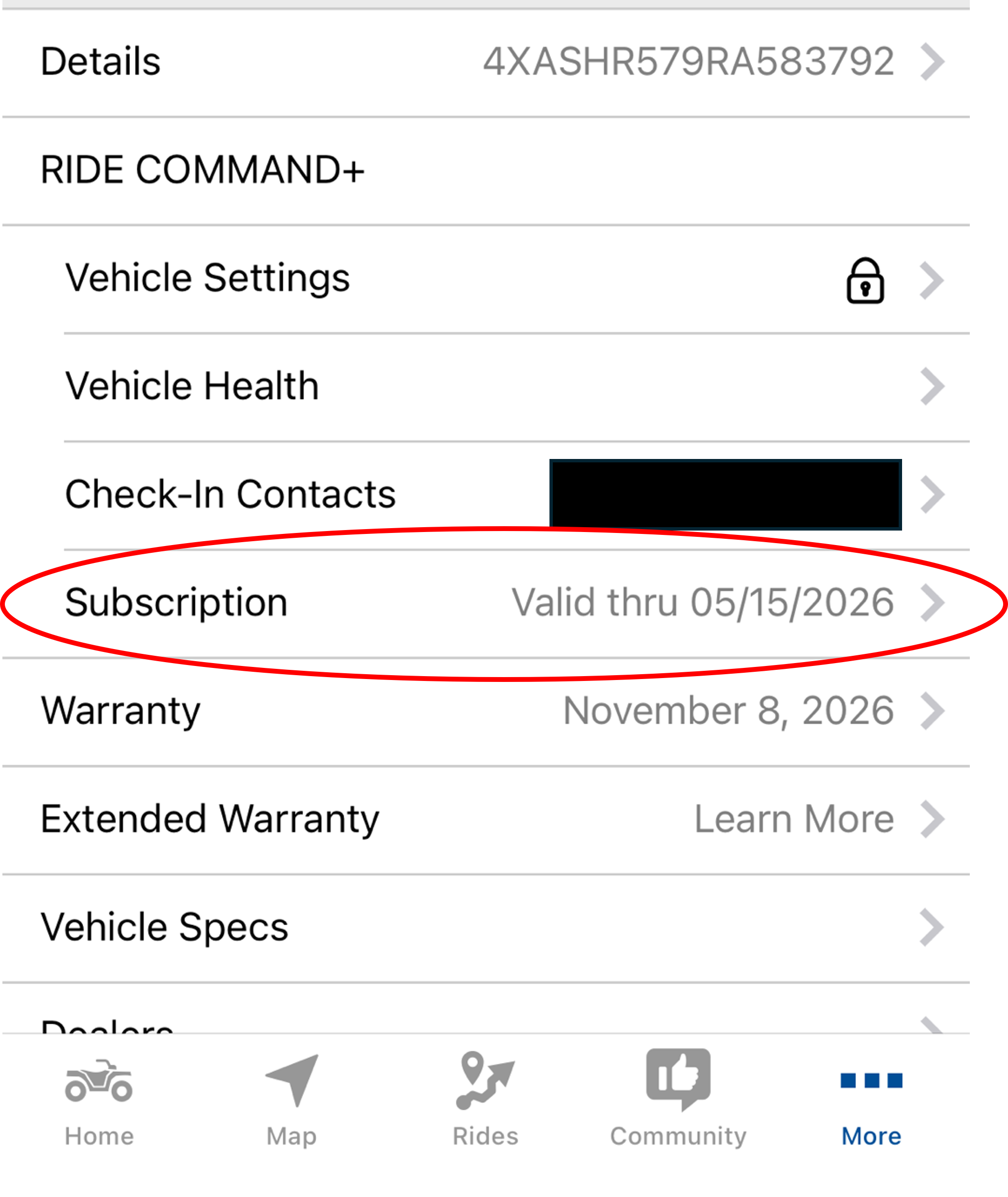View Warranty details

point(486,711)
